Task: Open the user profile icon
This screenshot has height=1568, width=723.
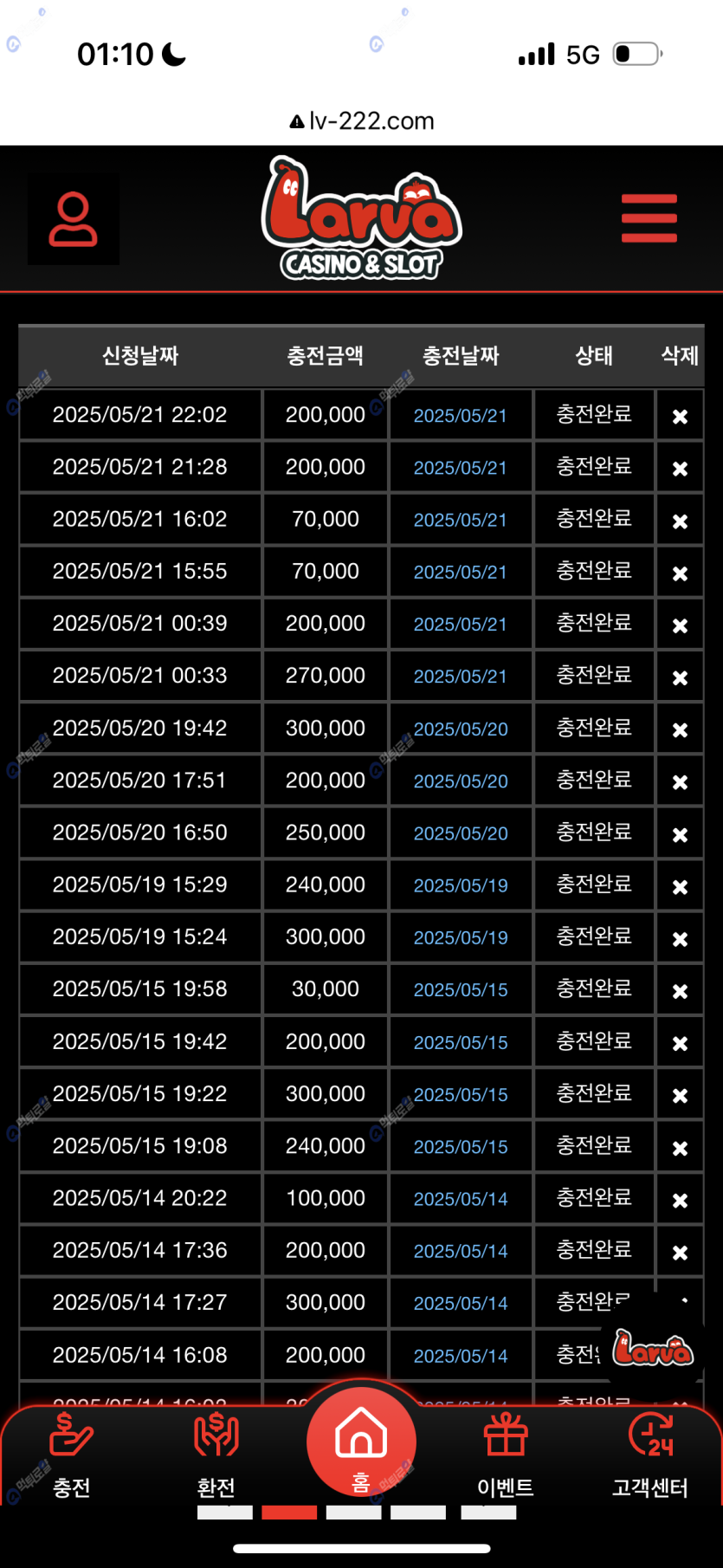Action: pyautogui.click(x=74, y=219)
